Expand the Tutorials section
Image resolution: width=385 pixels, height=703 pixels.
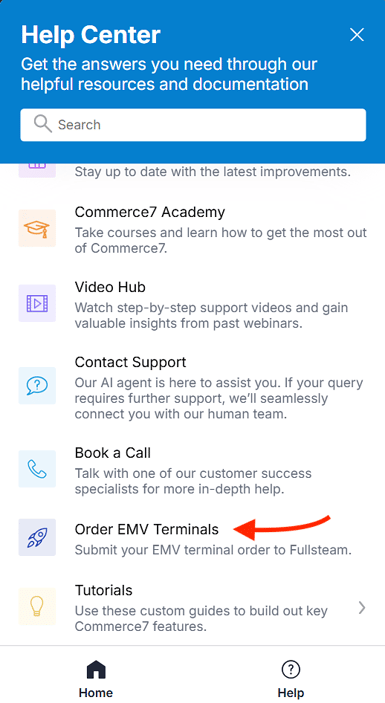pos(193,607)
